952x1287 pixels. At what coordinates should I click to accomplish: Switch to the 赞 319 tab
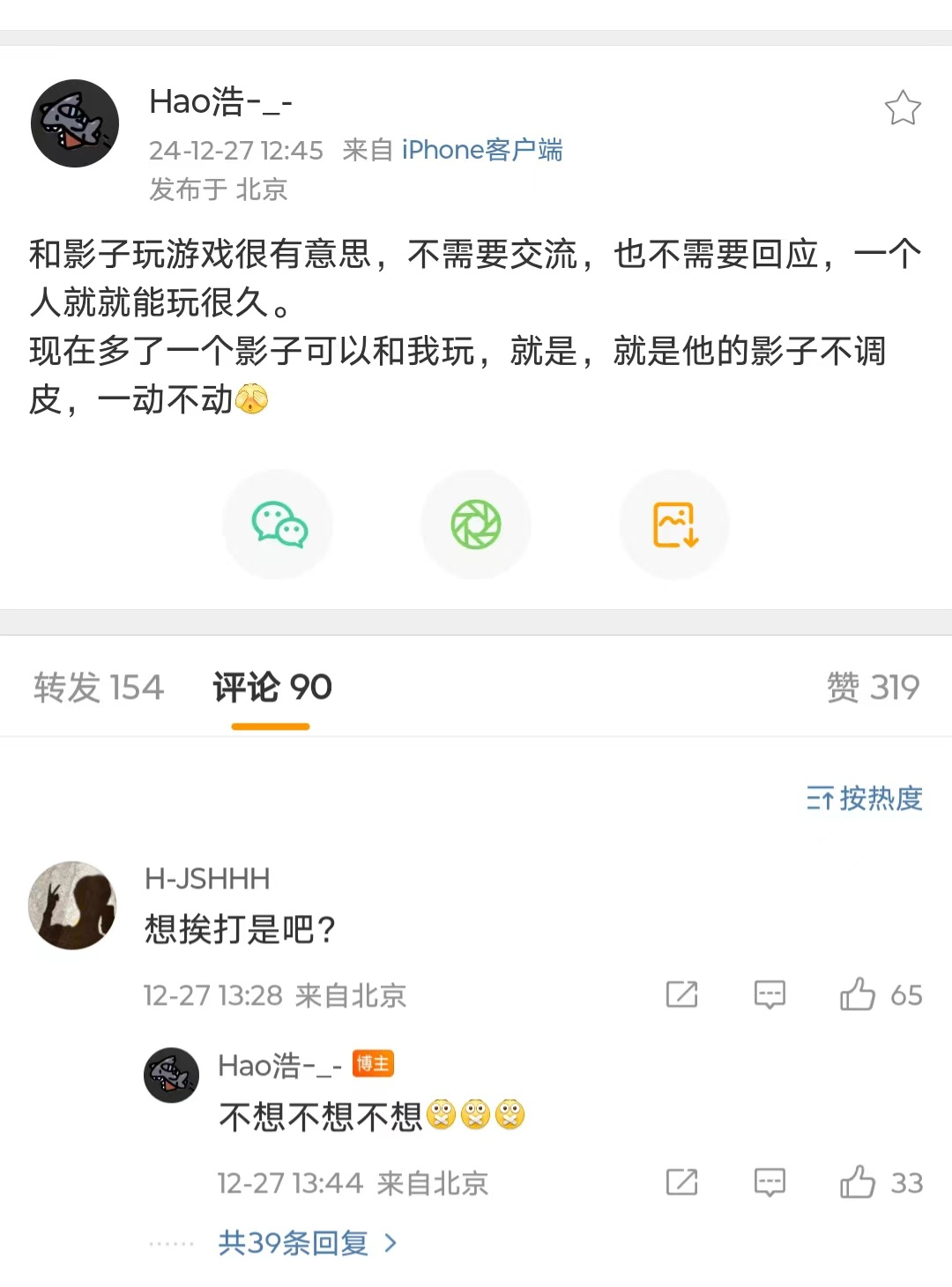tap(873, 688)
